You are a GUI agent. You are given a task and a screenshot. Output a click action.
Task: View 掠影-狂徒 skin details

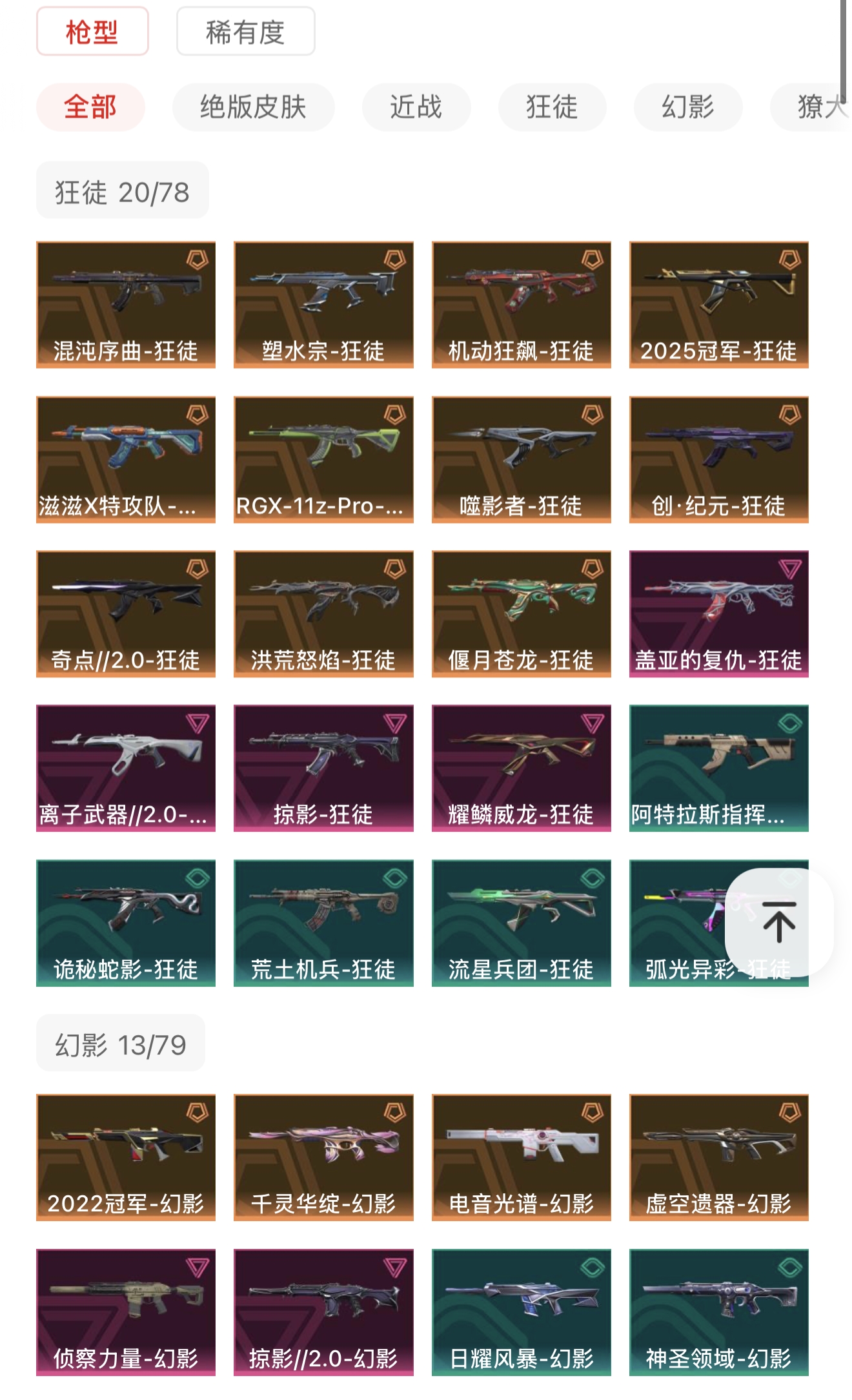pos(323,768)
